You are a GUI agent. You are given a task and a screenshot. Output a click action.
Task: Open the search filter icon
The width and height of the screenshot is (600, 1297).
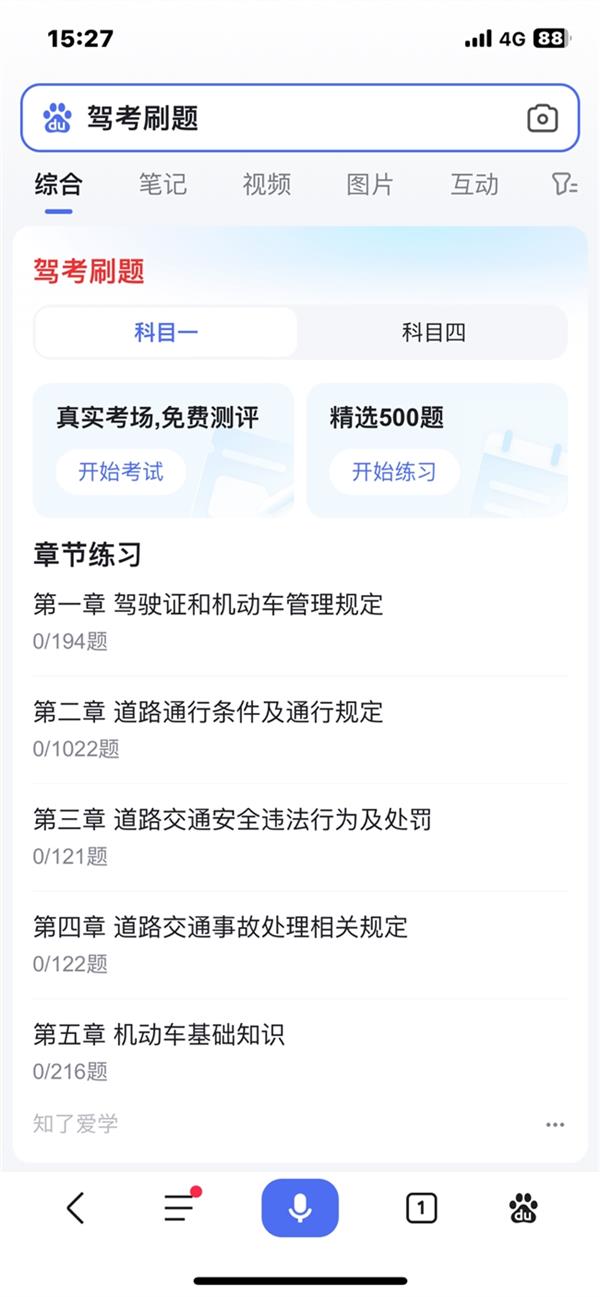[x=564, y=184]
